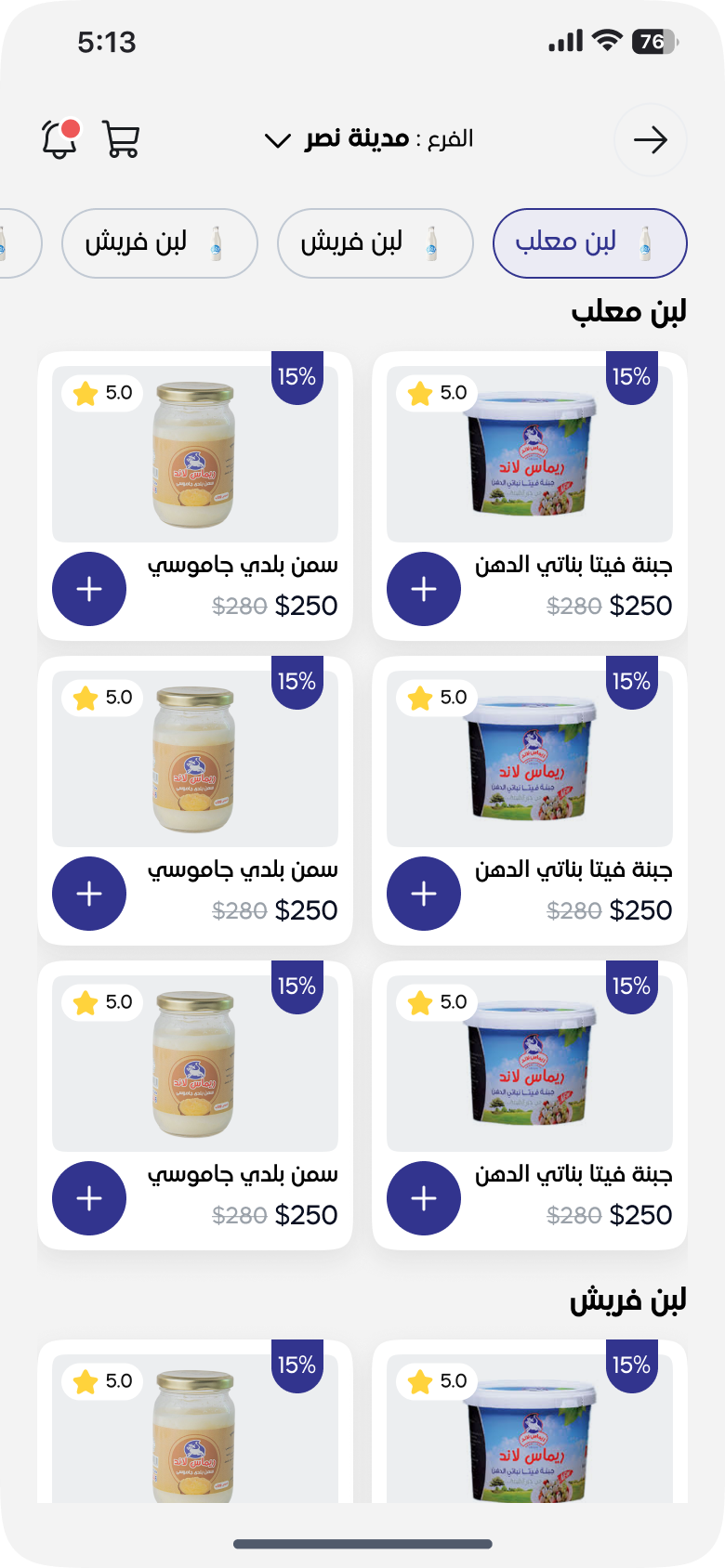Open the جبنة فيتا نباتي الدهن card under لبن فريش
The height and width of the screenshot is (1568, 725).
pyautogui.click(x=530, y=1421)
